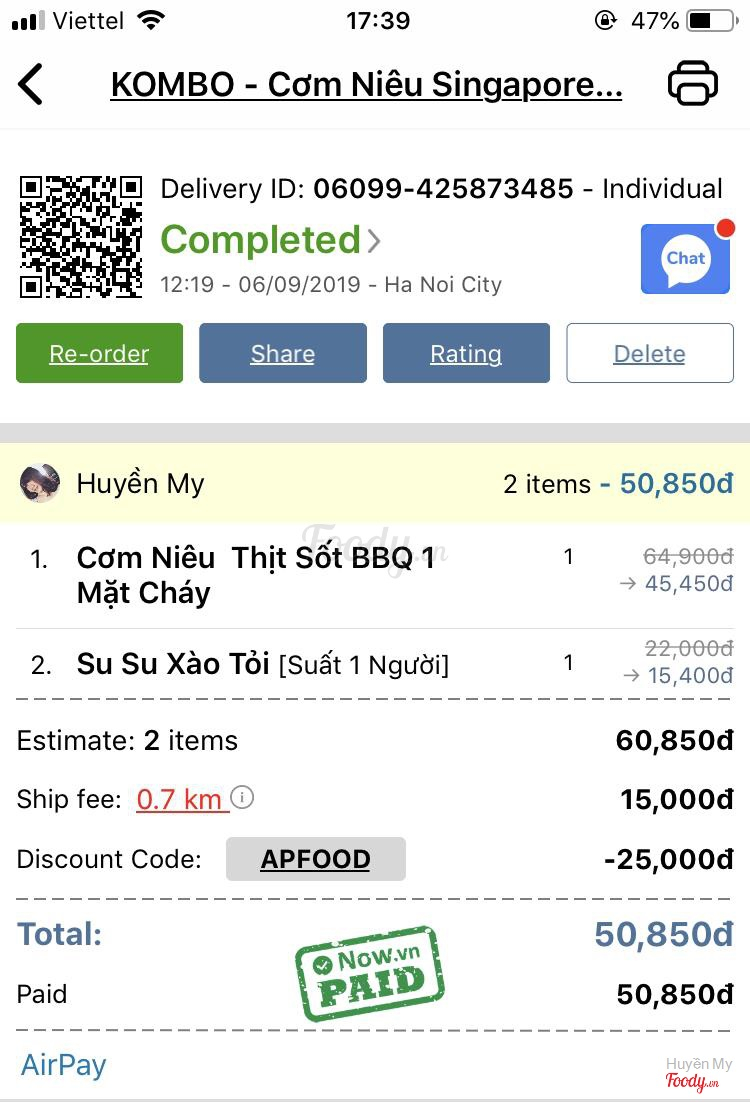Show ship fee info icon
The height and width of the screenshot is (1102, 750).
tap(242, 798)
